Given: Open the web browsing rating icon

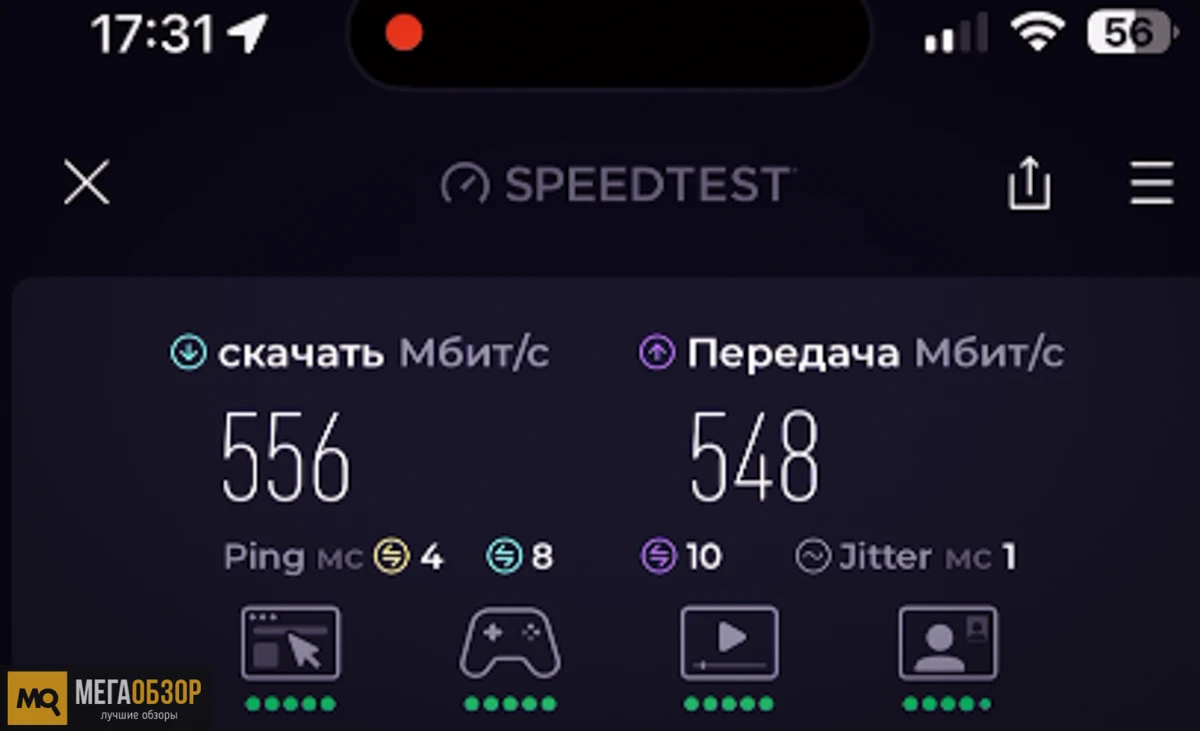Looking at the screenshot, I should (x=291, y=643).
